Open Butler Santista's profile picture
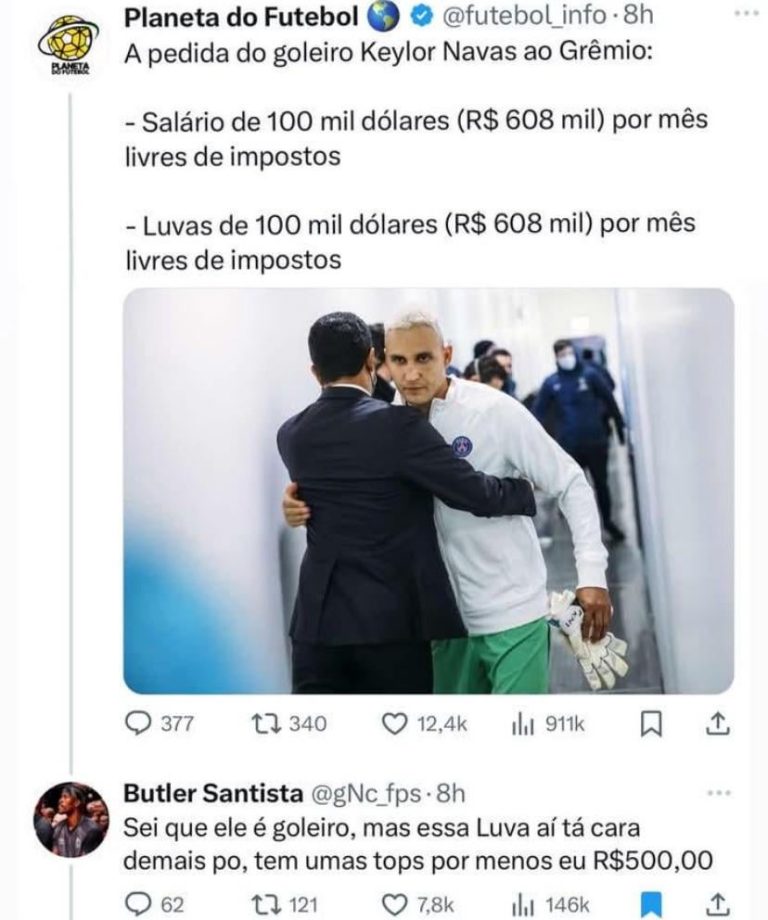The height and width of the screenshot is (920, 768). tap(70, 819)
